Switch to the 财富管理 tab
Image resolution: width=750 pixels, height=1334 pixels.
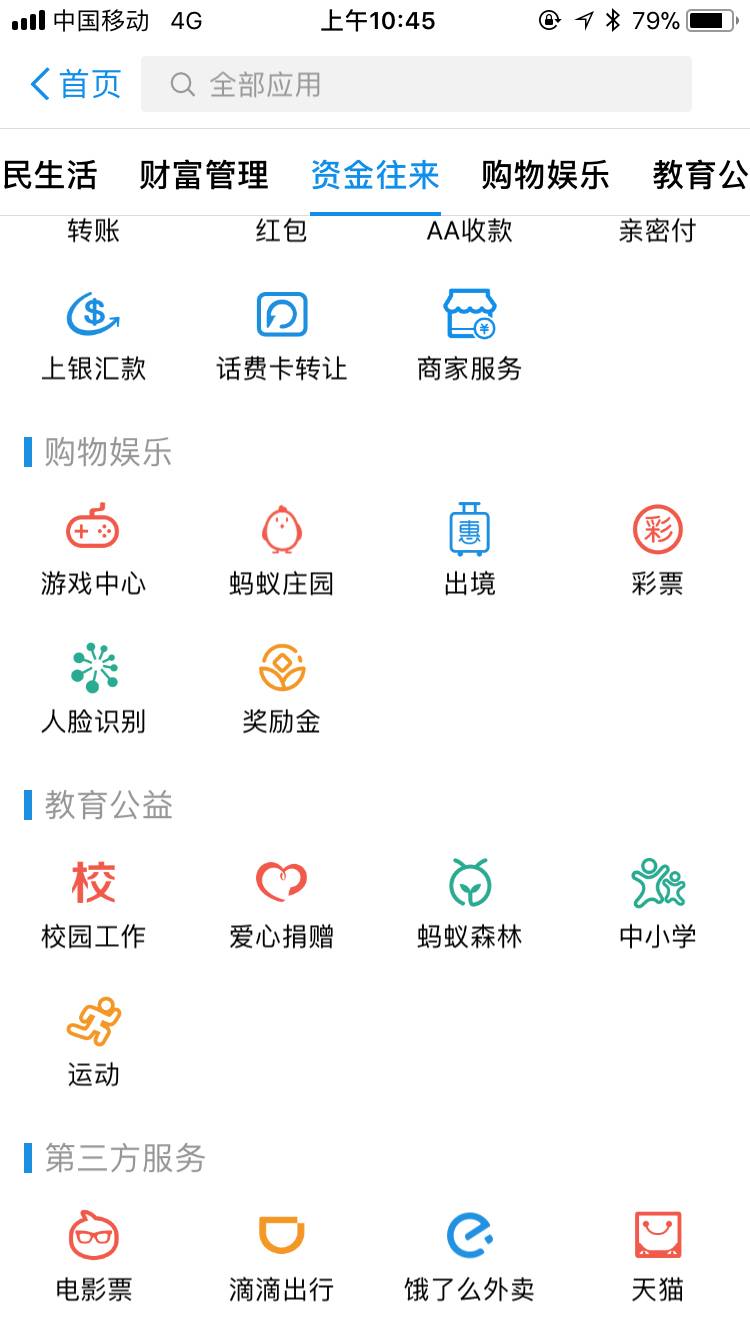tap(204, 175)
